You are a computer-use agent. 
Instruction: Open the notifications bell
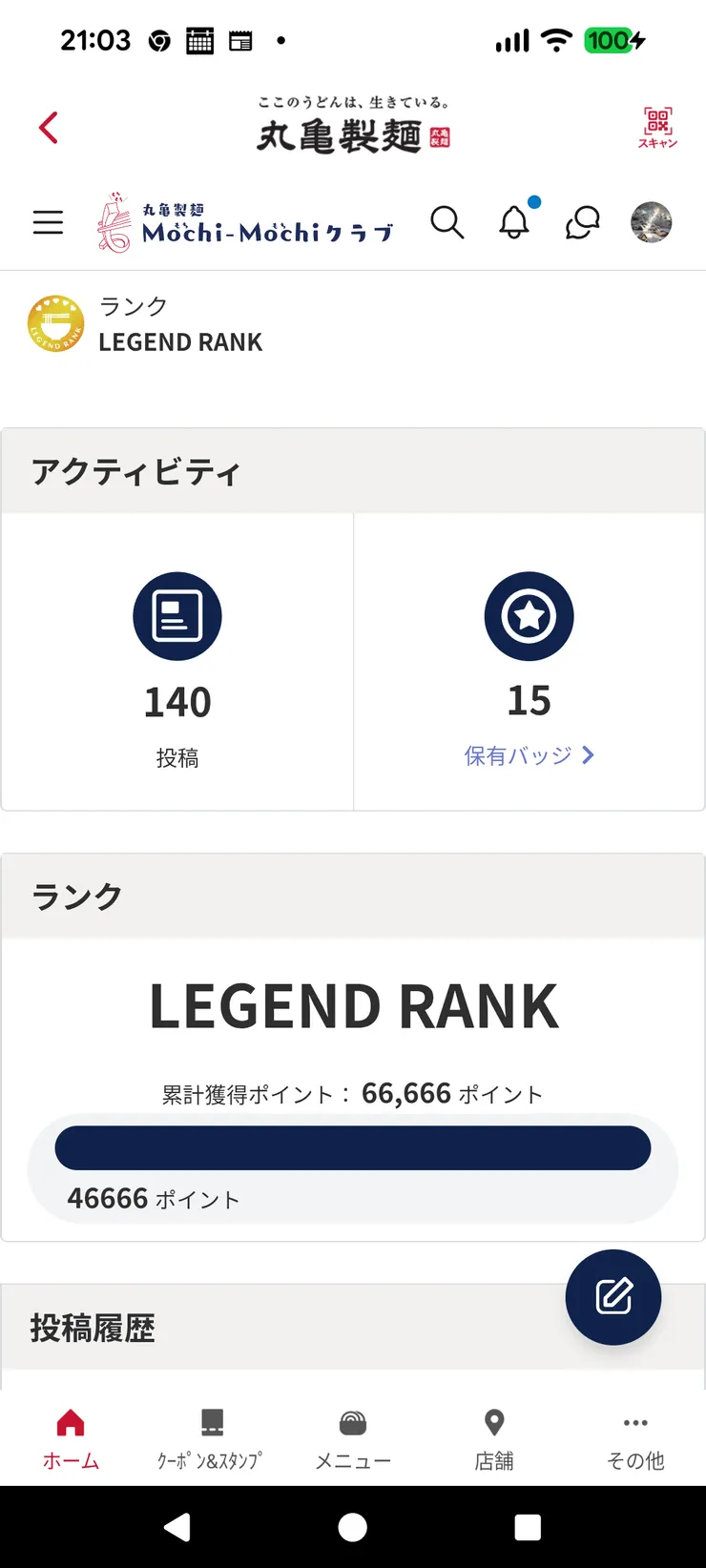pyautogui.click(x=514, y=222)
